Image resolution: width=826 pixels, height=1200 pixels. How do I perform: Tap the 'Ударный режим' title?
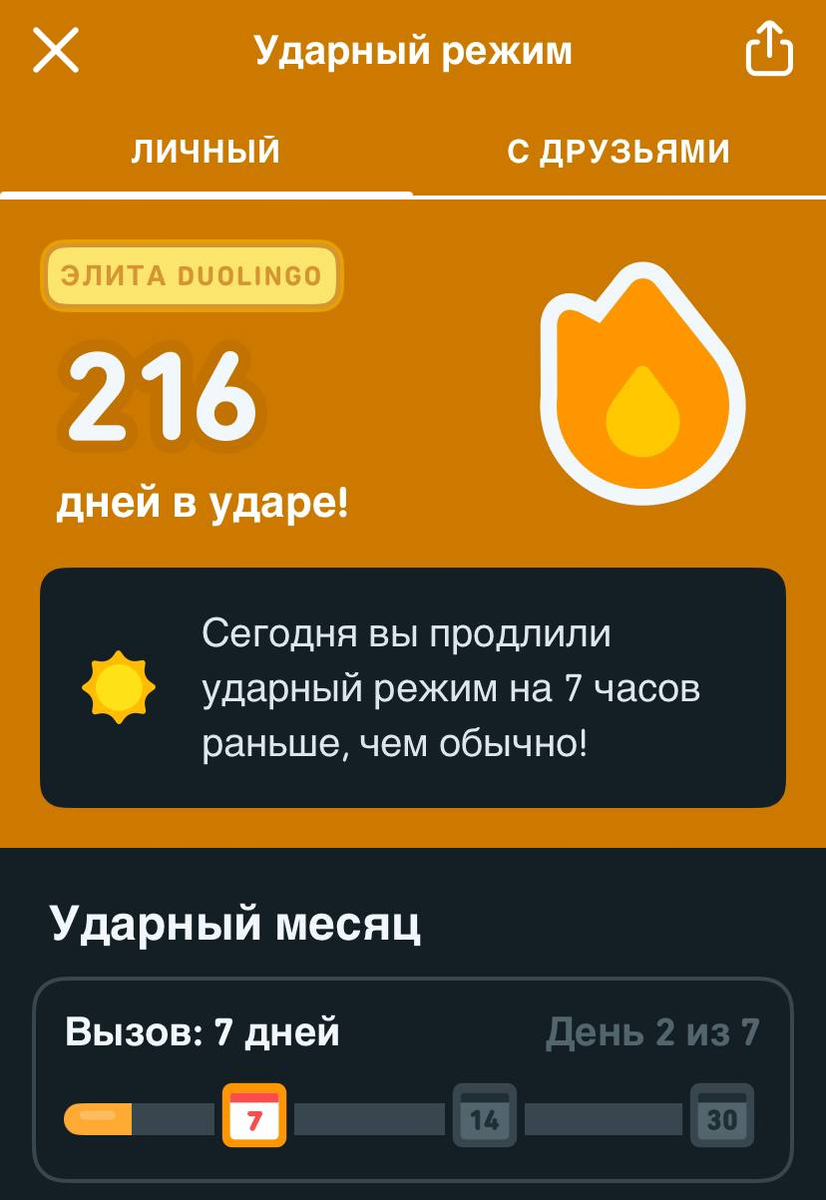point(413,50)
